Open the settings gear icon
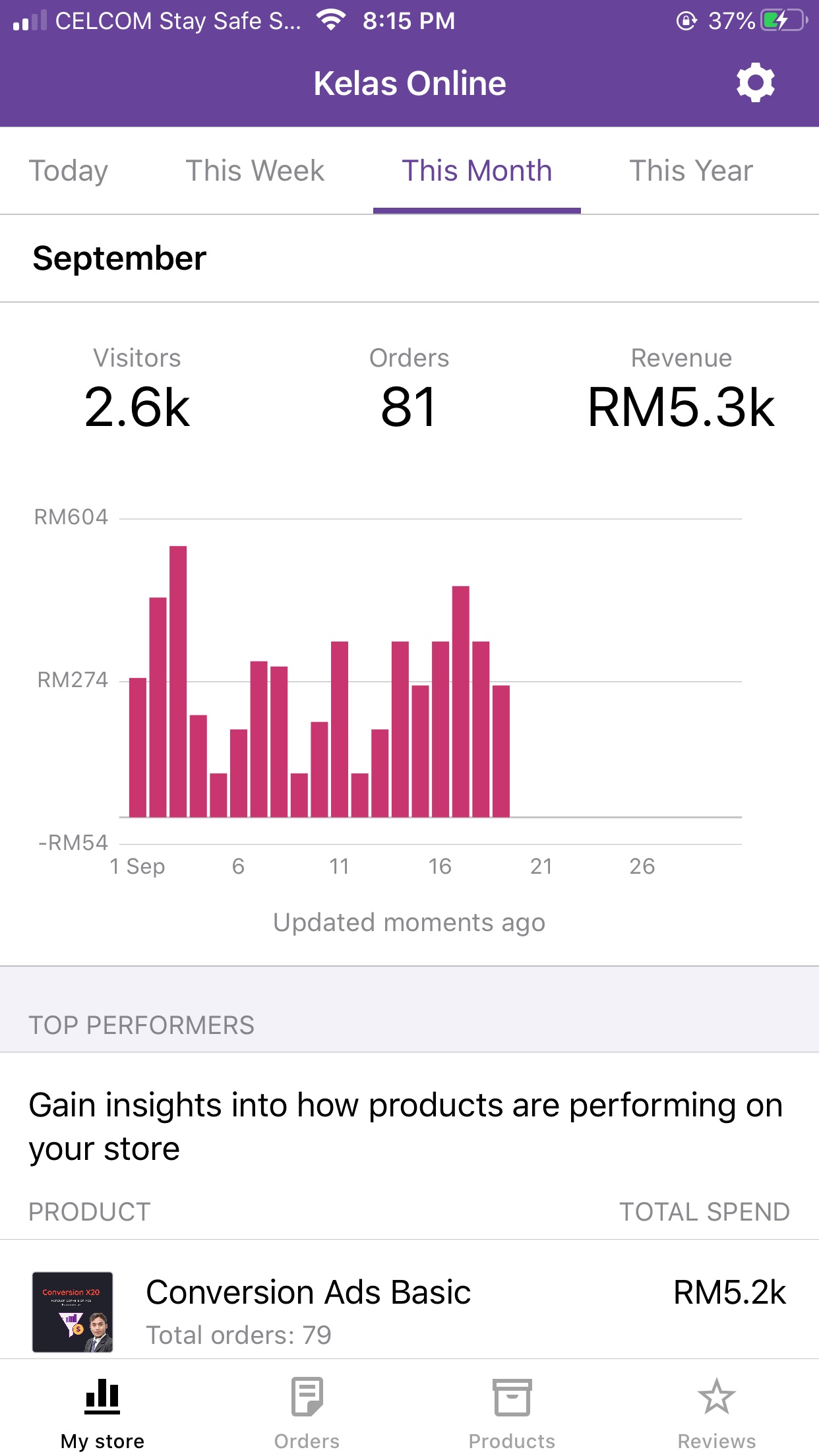Image resolution: width=819 pixels, height=1456 pixels. tap(755, 83)
